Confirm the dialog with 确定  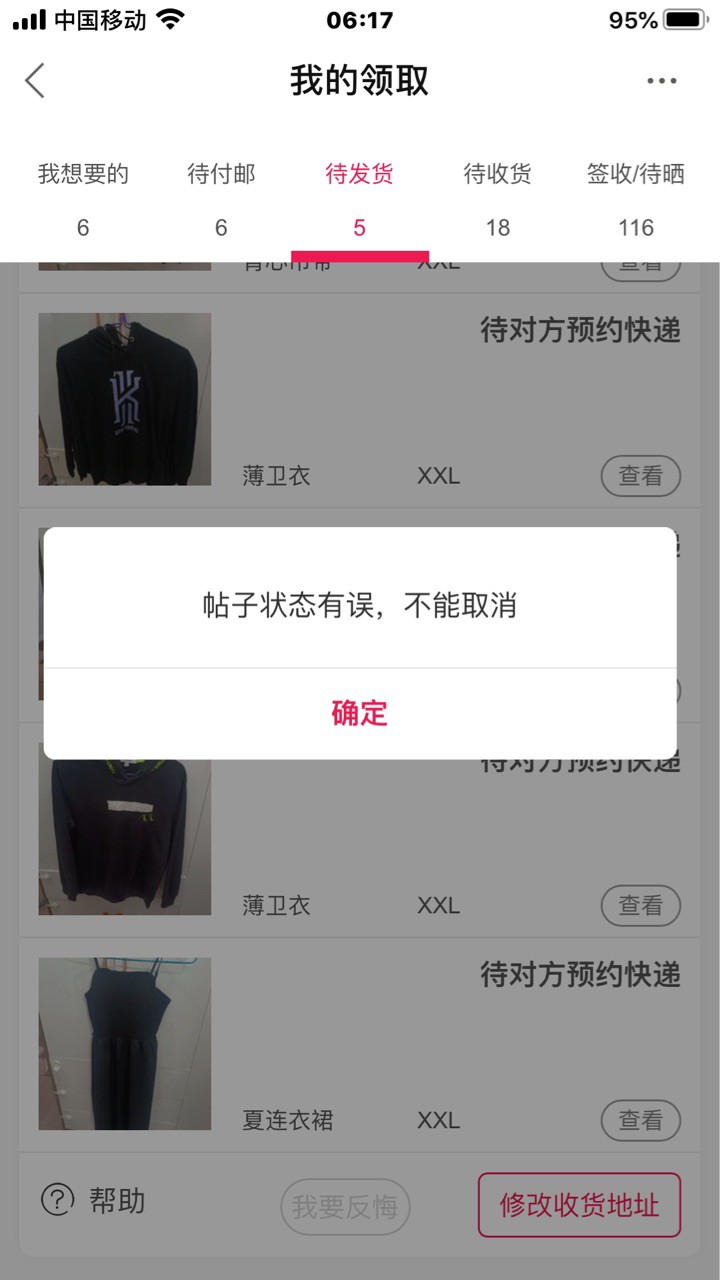359,713
